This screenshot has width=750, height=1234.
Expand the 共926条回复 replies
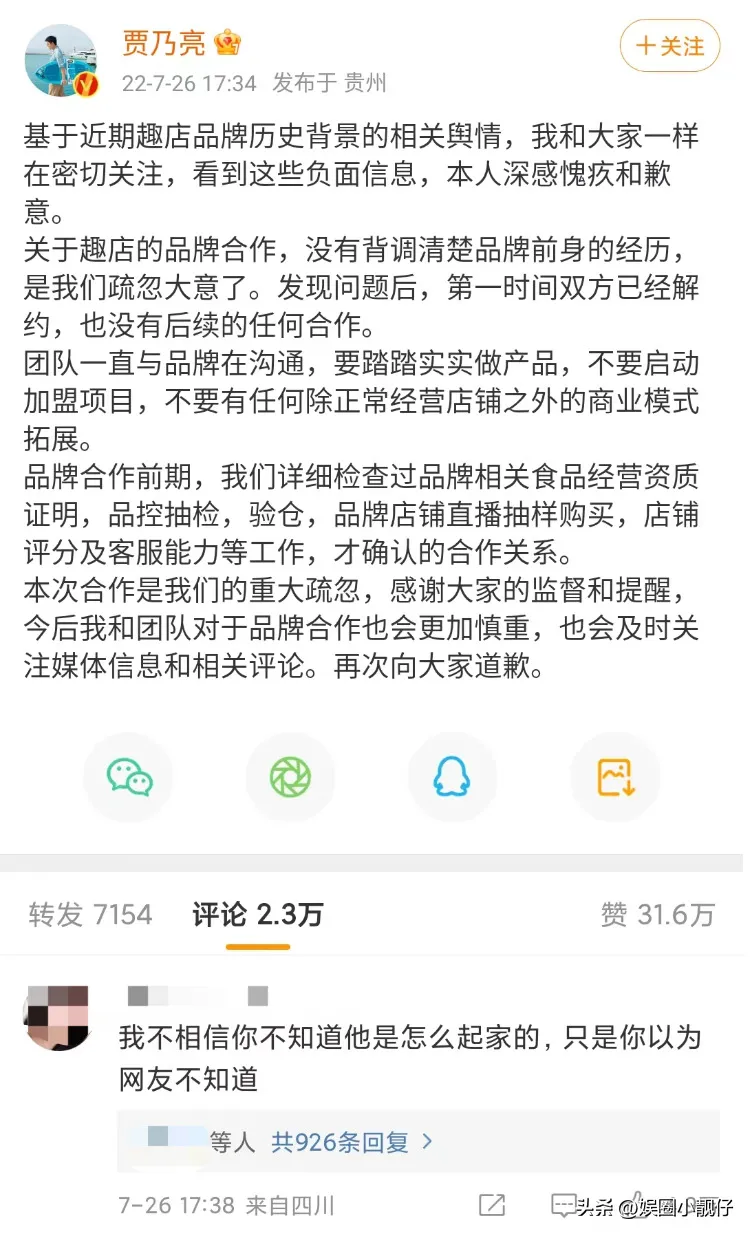(352, 1141)
